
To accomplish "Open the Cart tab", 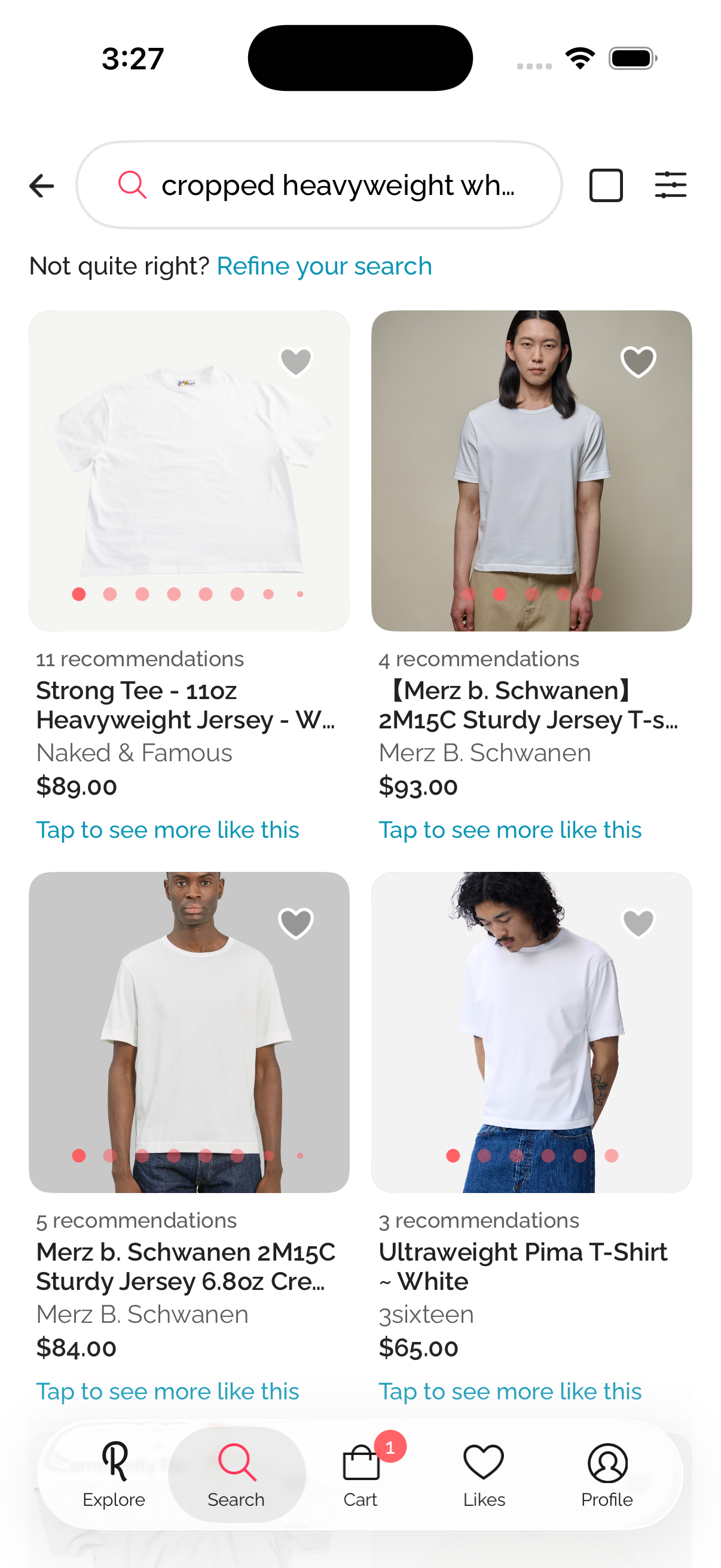I will point(360,1475).
